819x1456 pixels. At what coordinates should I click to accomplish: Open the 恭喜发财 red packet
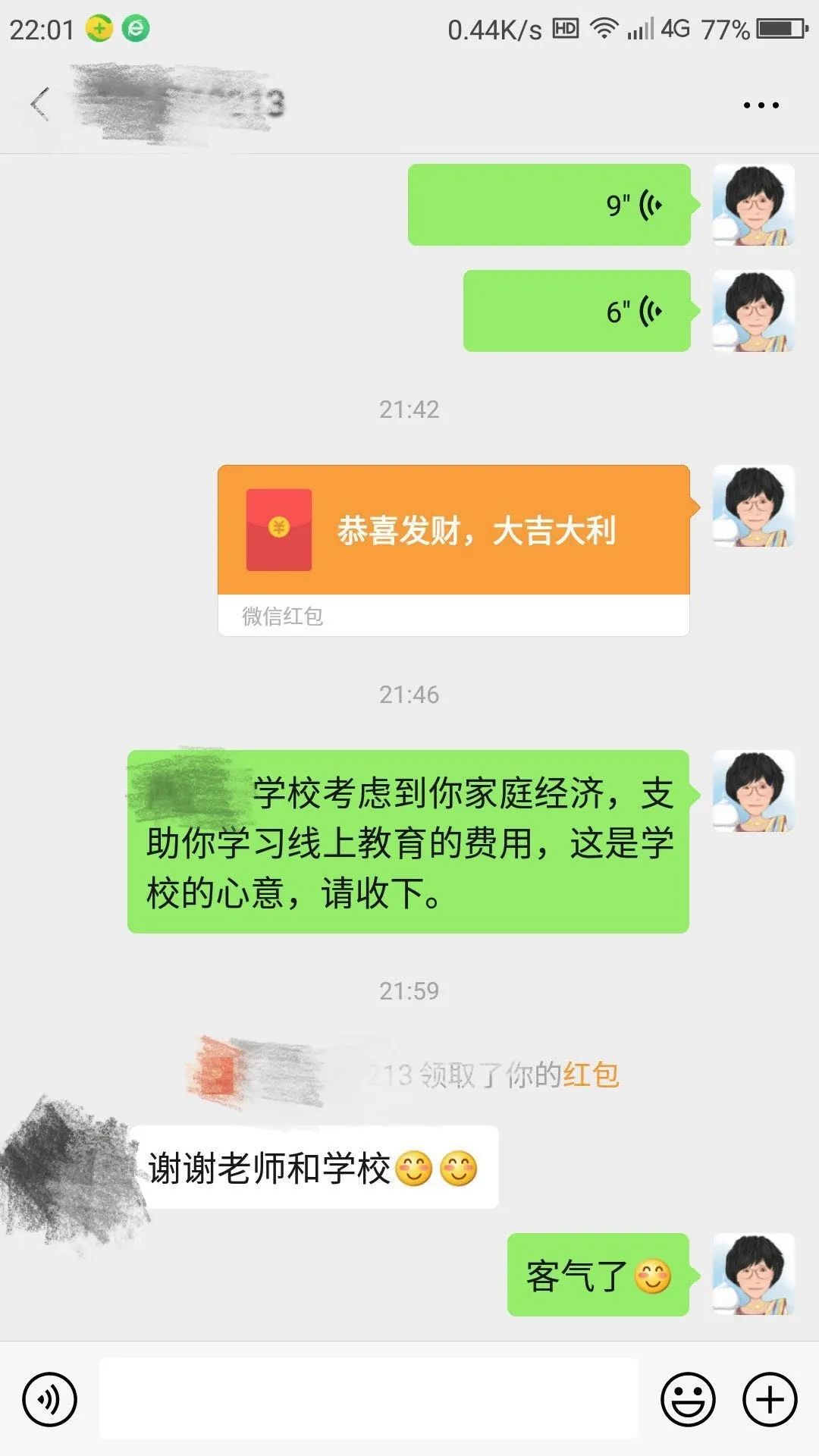tap(453, 531)
